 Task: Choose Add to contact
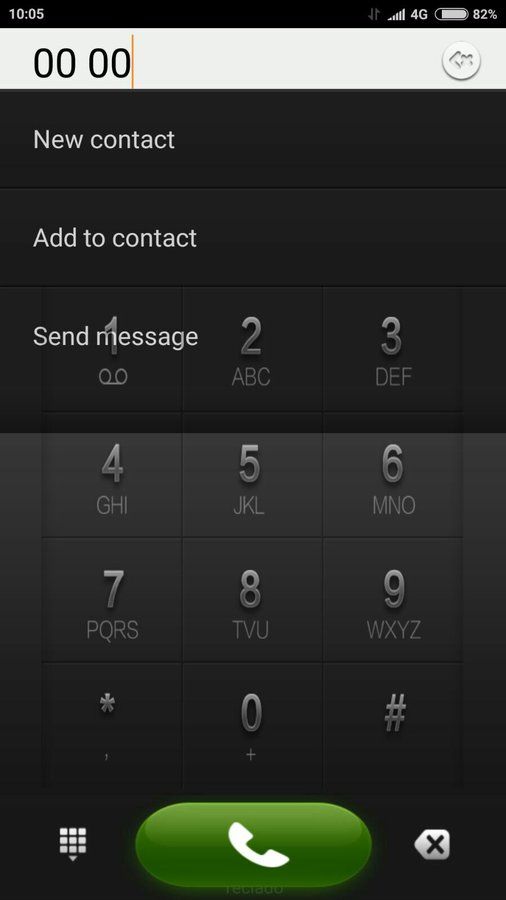click(x=253, y=238)
